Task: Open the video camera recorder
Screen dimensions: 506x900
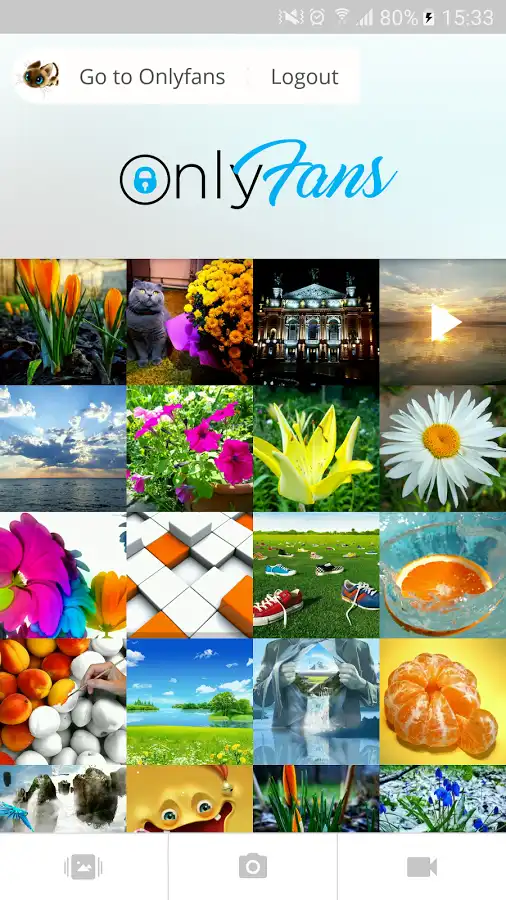Action: click(x=422, y=867)
